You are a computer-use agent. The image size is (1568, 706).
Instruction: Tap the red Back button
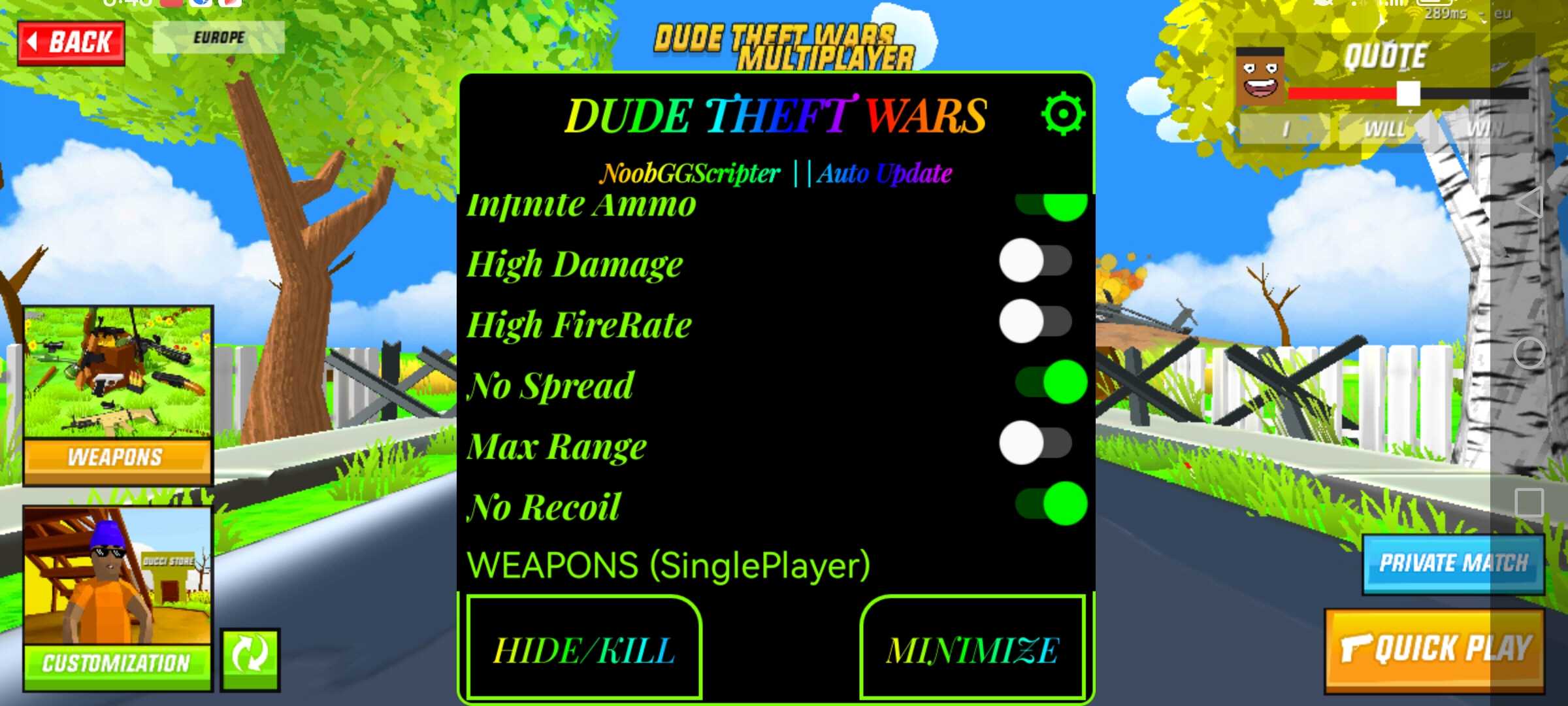point(71,42)
